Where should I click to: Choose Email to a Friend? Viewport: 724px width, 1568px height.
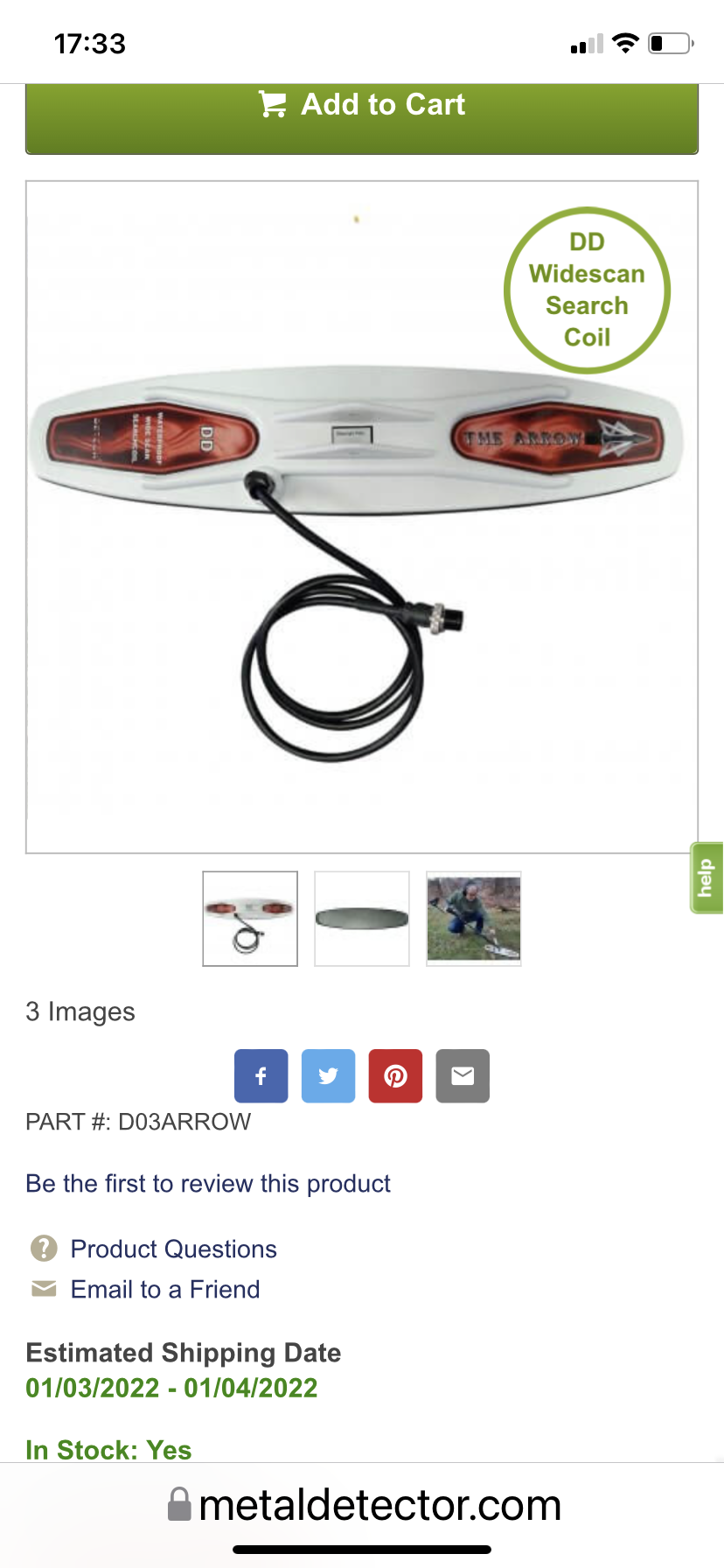(x=165, y=1289)
